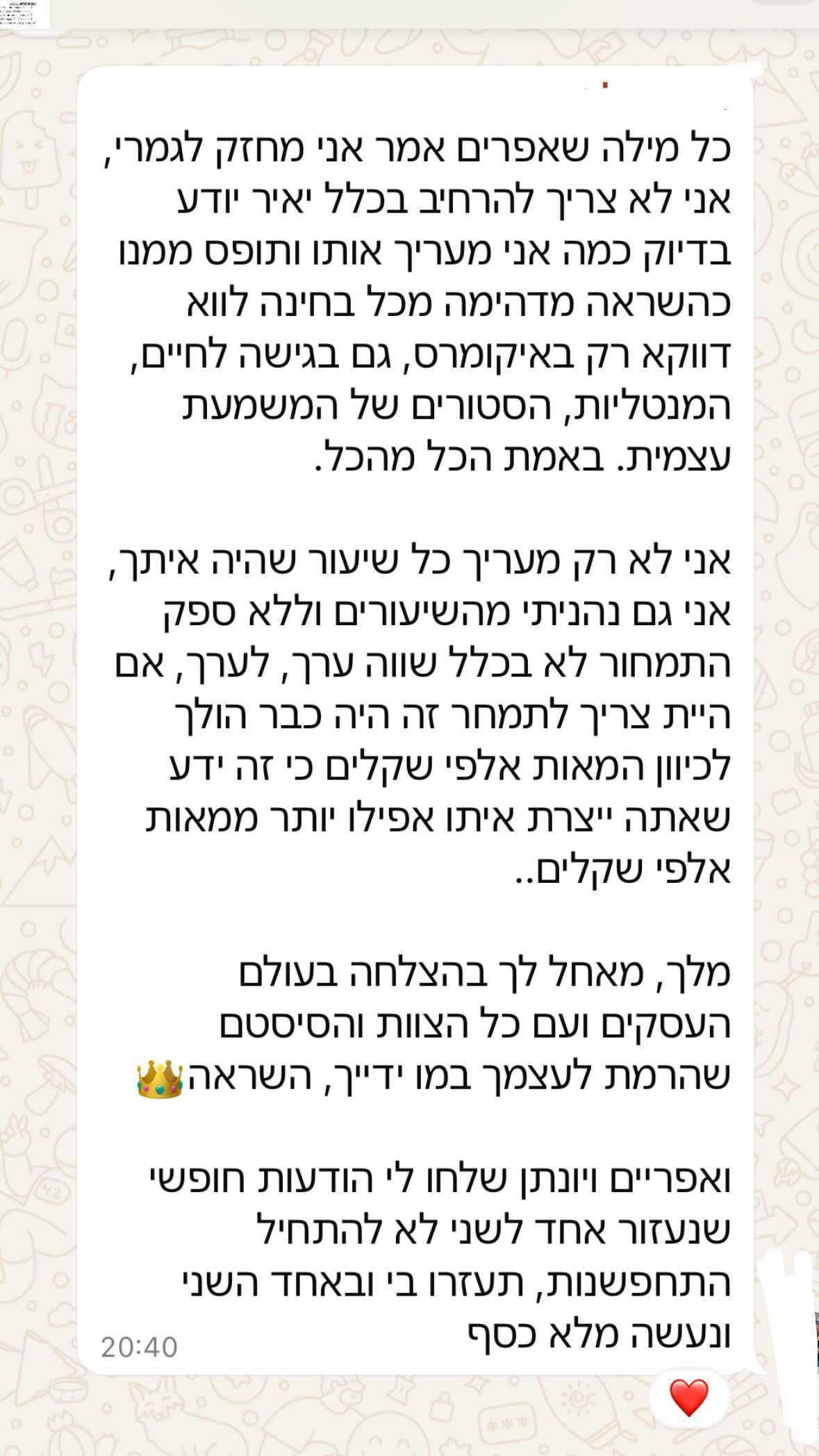Open the heart reaction under the message
This screenshot has width=819, height=1456.
click(688, 1396)
